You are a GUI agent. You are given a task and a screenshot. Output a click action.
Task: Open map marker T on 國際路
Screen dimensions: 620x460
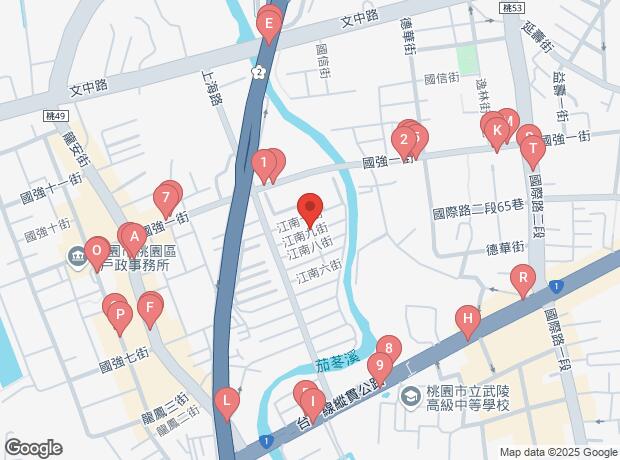(533, 151)
